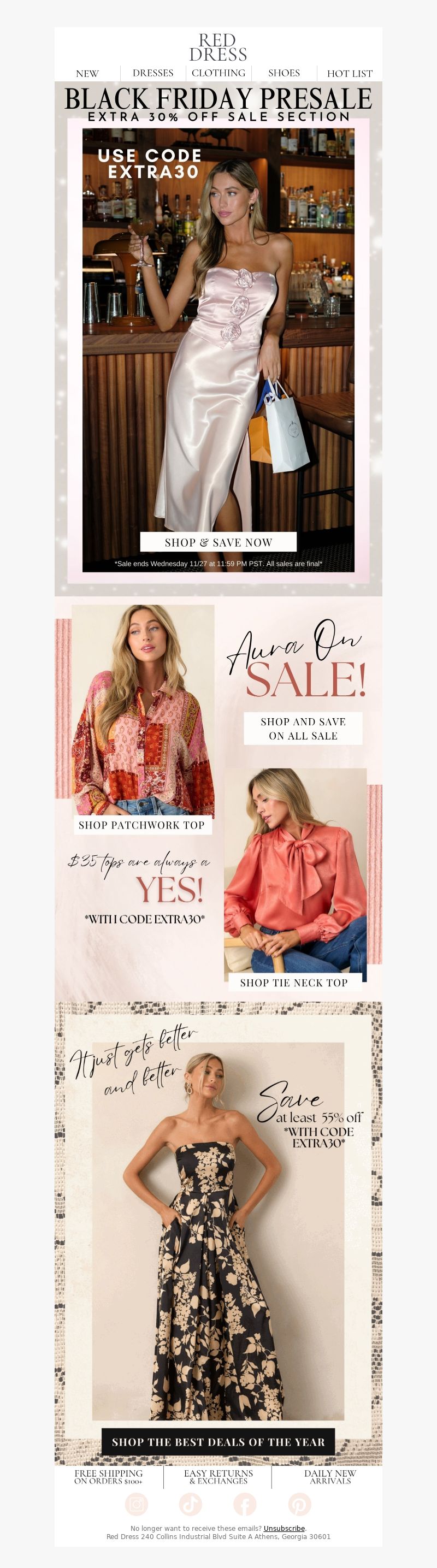Tap the Shop & Save Now button
This screenshot has height=1568, width=437.
click(x=218, y=542)
